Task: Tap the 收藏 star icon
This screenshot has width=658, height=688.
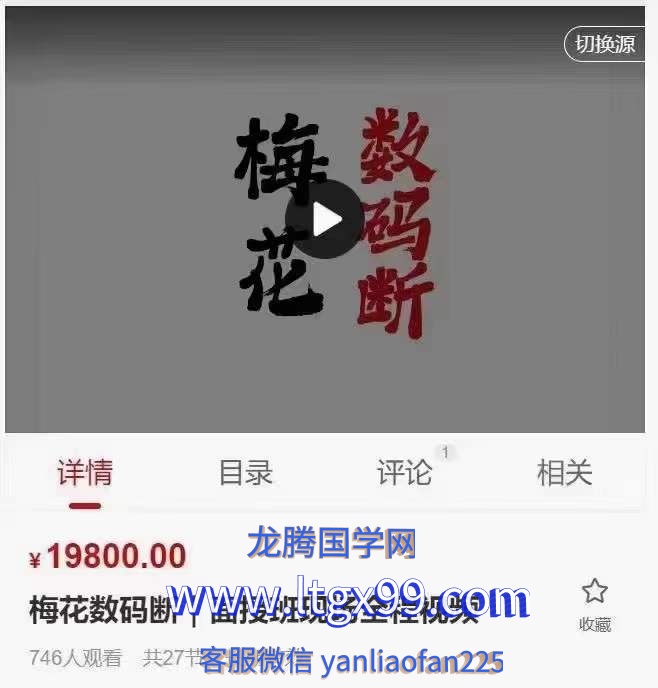Action: click(x=595, y=592)
